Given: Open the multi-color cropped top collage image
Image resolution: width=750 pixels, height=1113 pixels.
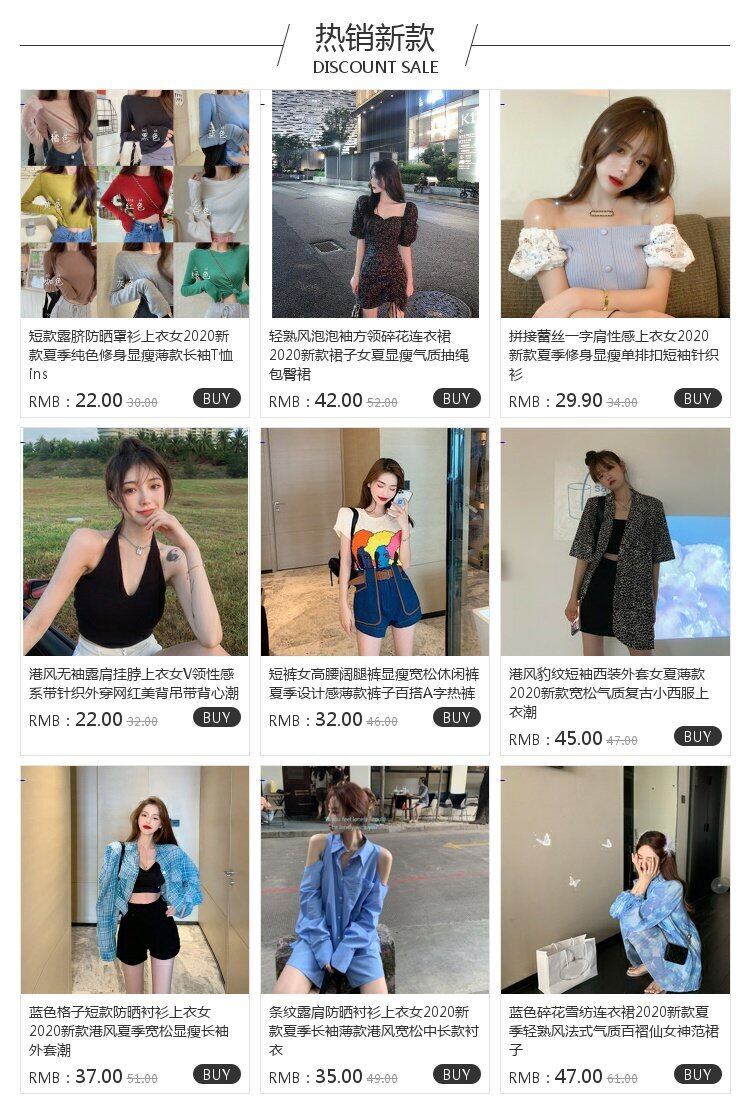Looking at the screenshot, I should pos(135,204).
